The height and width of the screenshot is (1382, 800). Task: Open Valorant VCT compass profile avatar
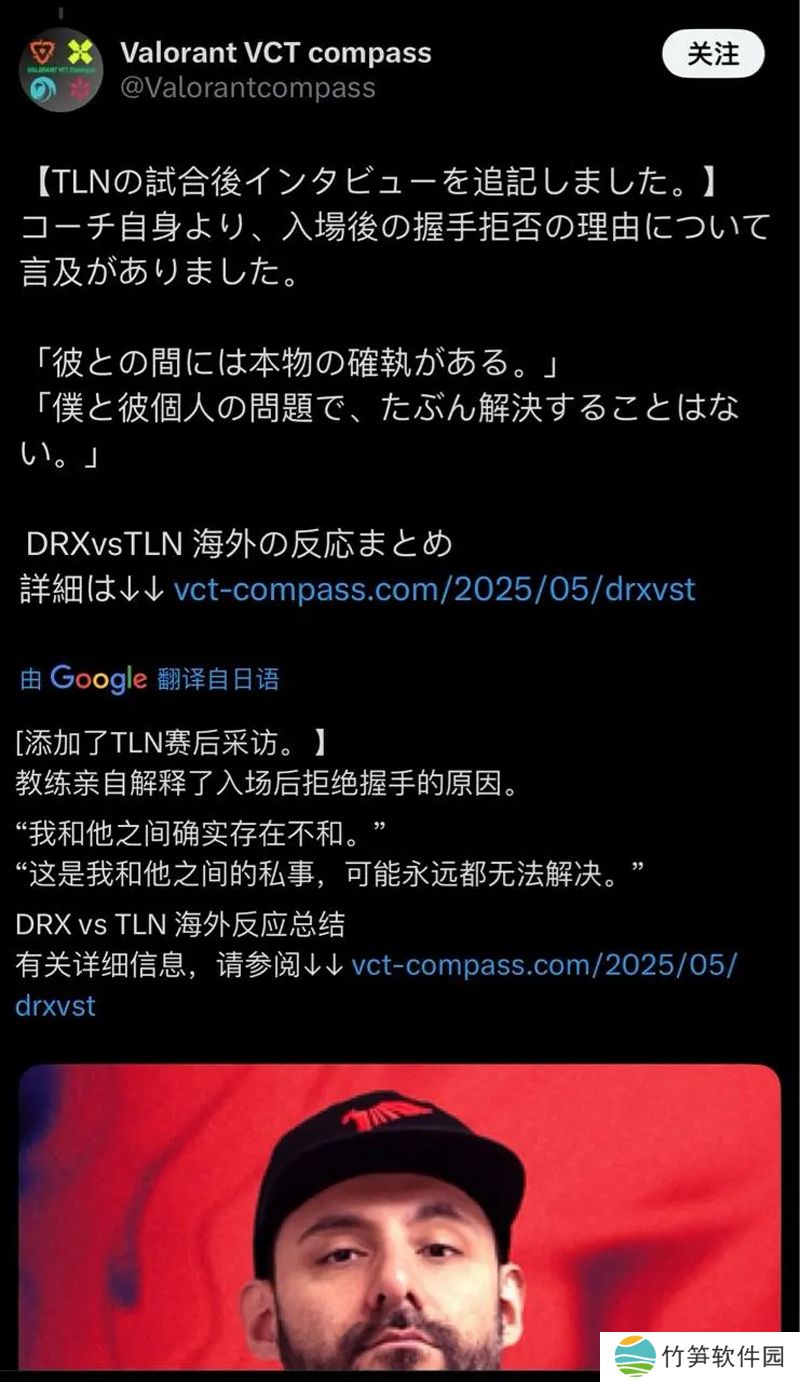[x=60, y=70]
